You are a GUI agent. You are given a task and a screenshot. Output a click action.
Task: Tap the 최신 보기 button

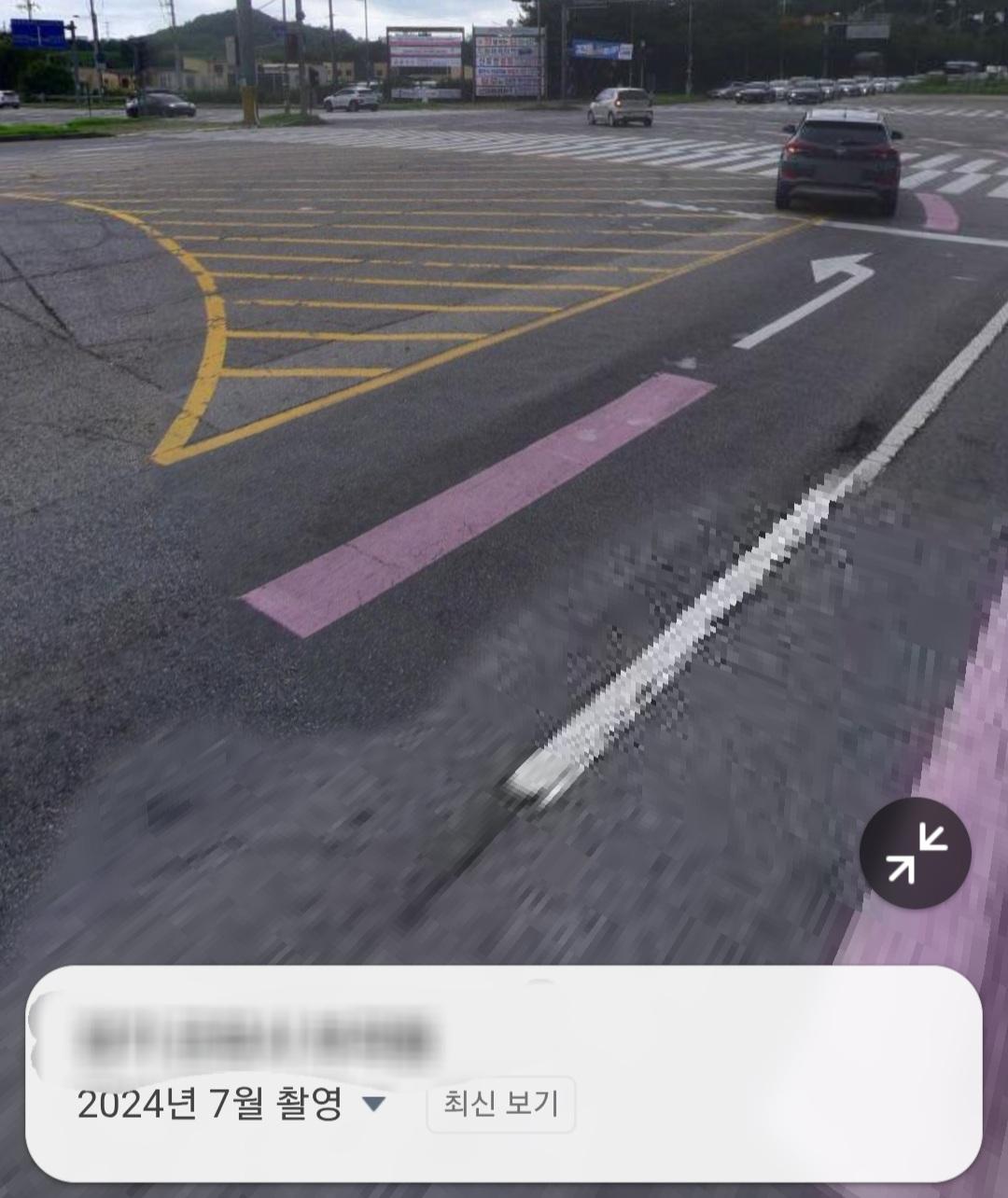coord(500,1105)
